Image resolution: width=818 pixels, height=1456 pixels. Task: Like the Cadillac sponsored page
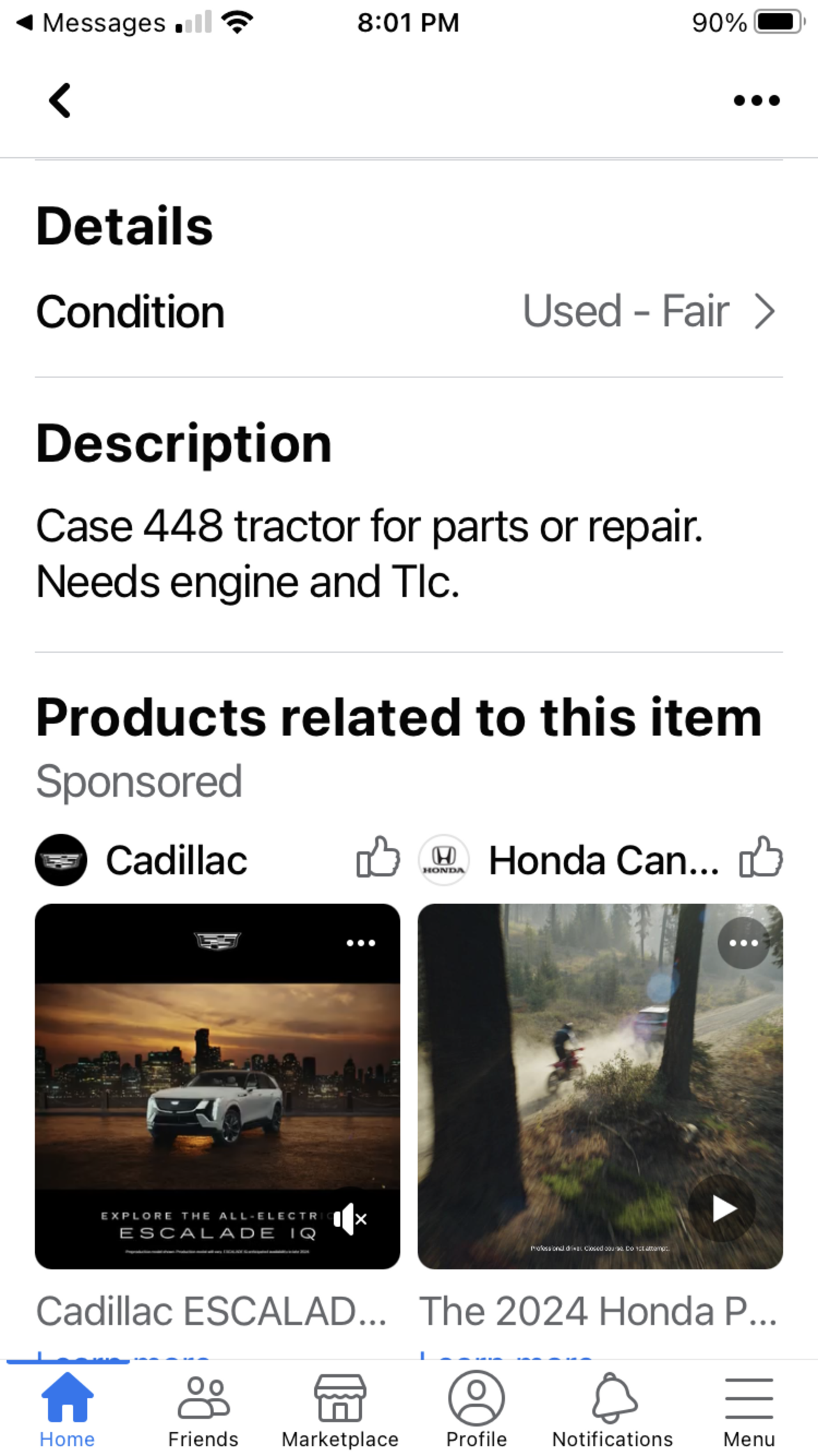(x=378, y=857)
